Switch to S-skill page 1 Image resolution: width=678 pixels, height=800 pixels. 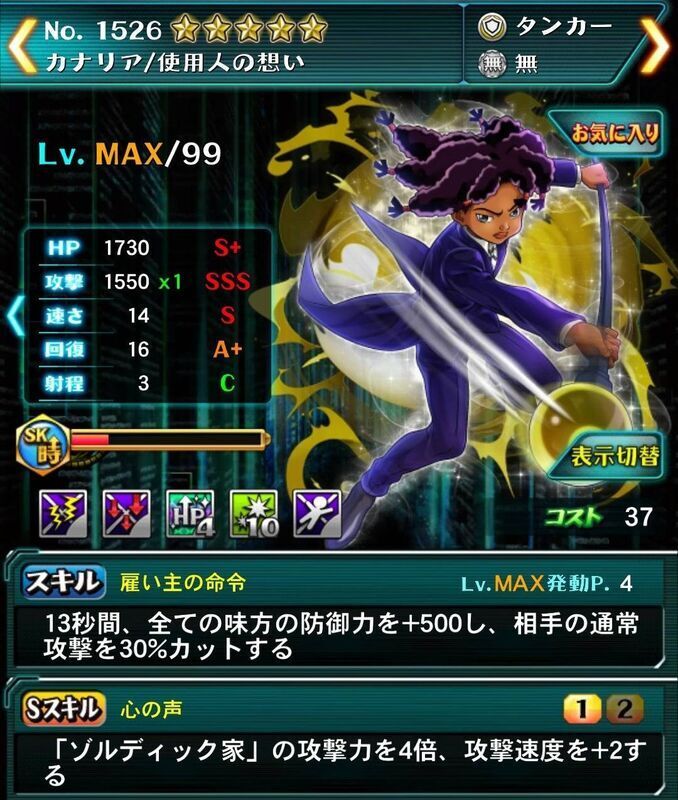(x=582, y=708)
